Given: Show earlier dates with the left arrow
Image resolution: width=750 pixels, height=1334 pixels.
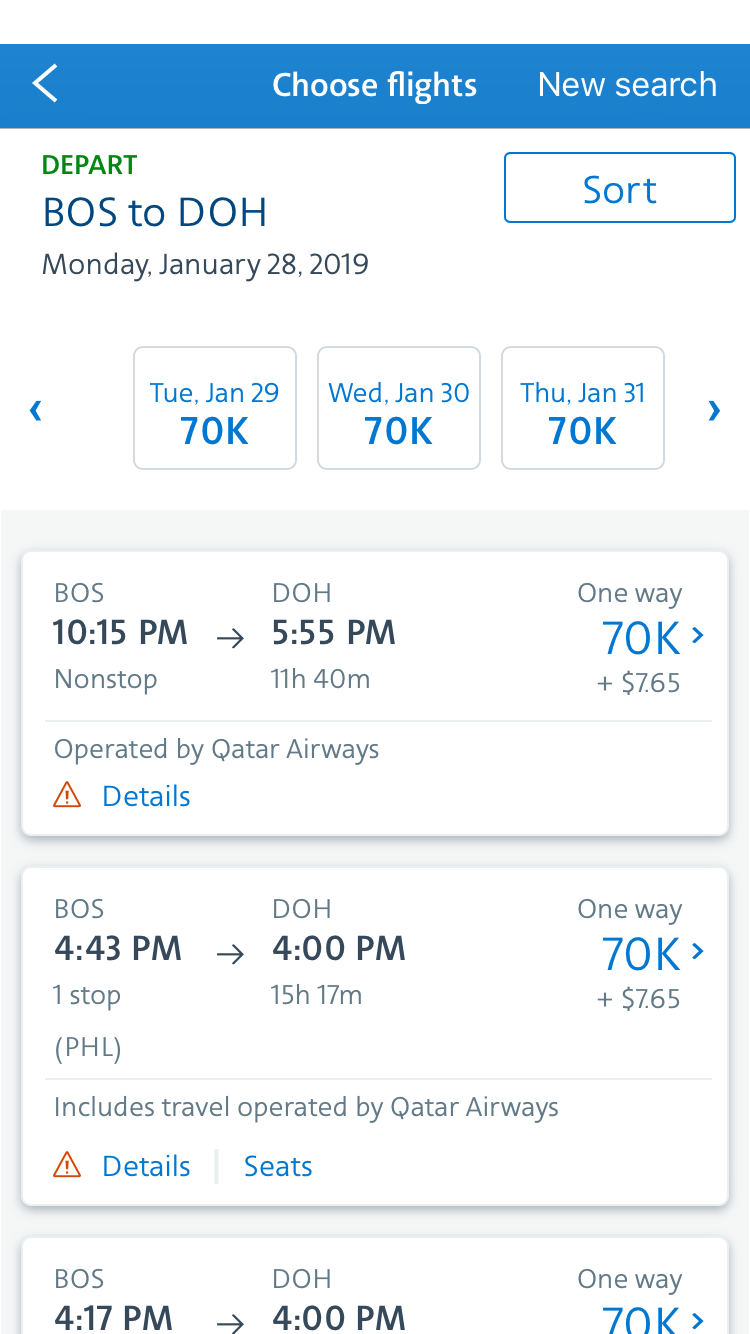Looking at the screenshot, I should 36,410.
